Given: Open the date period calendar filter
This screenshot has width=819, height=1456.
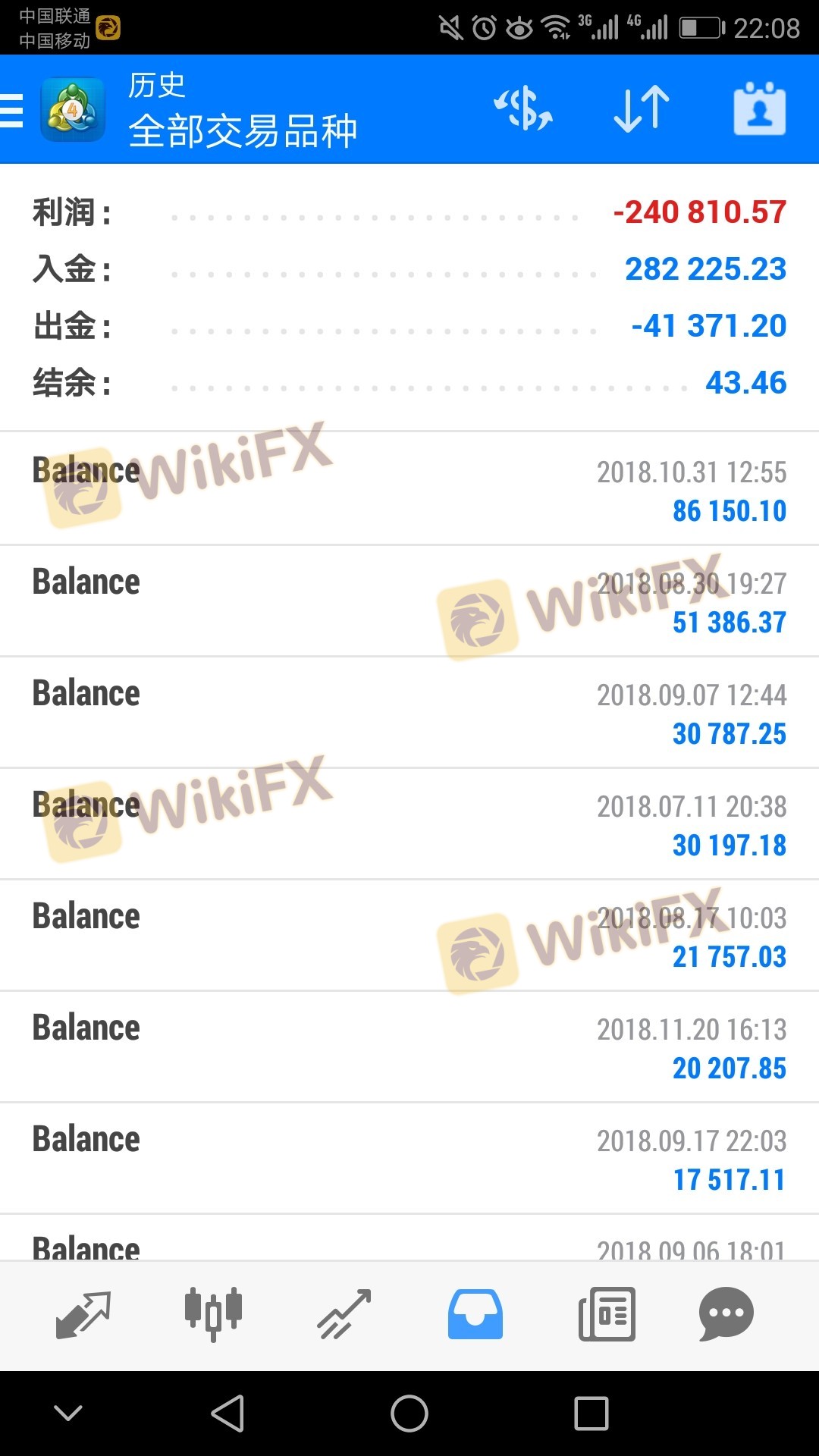Looking at the screenshot, I should click(759, 109).
